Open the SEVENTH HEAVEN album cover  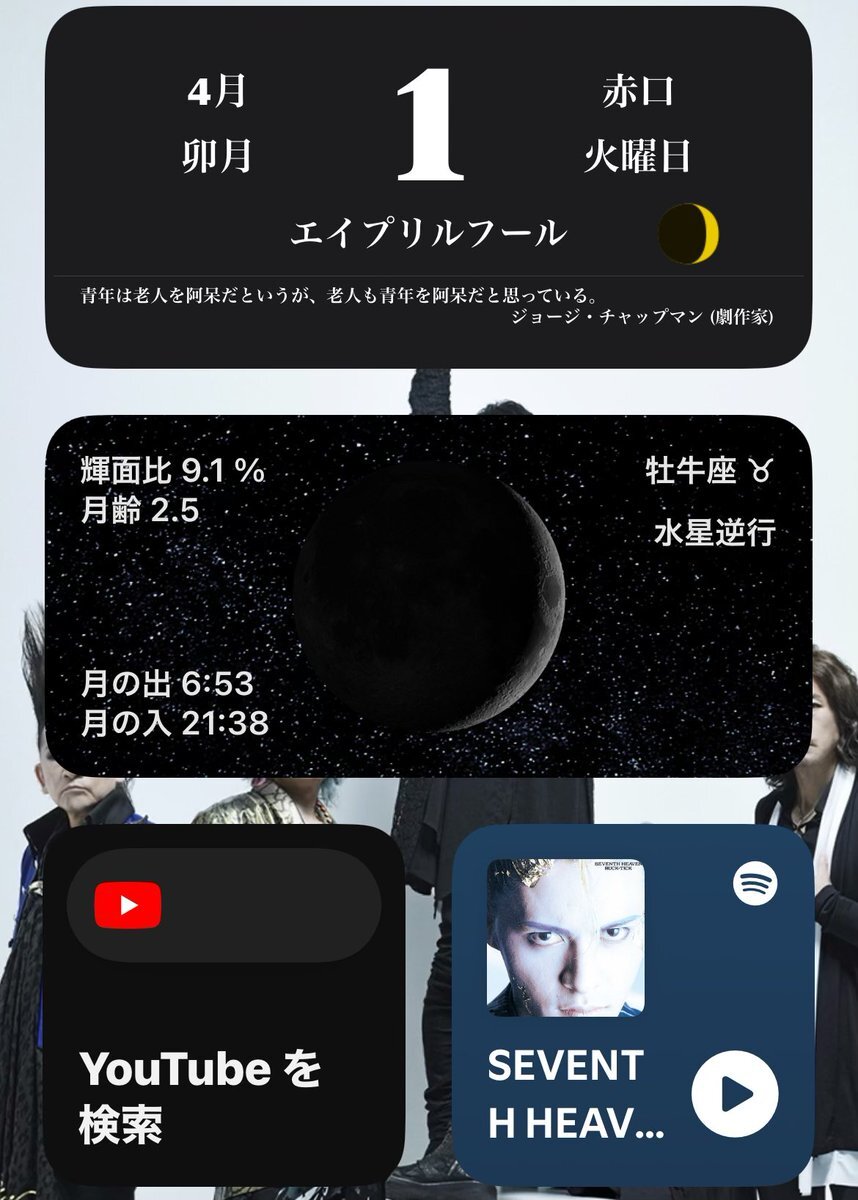[x=565, y=937]
